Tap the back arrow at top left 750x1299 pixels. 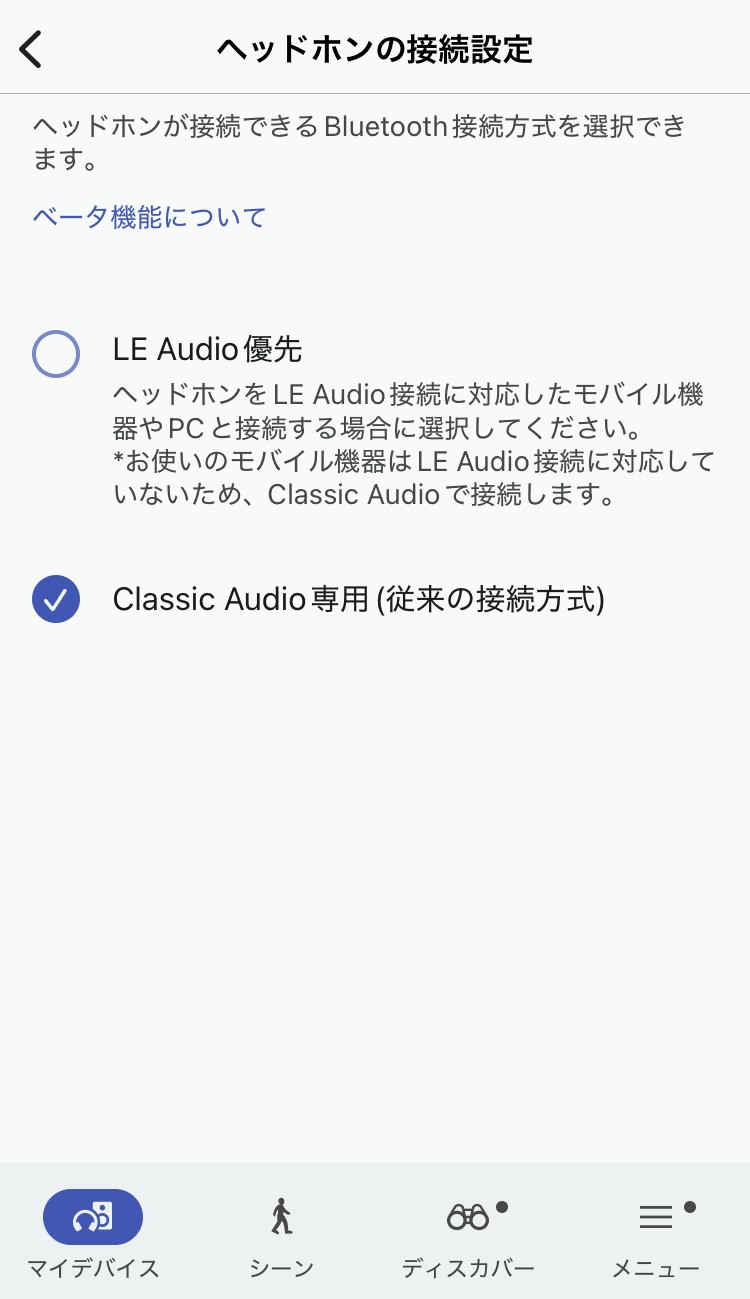pyautogui.click(x=30, y=48)
